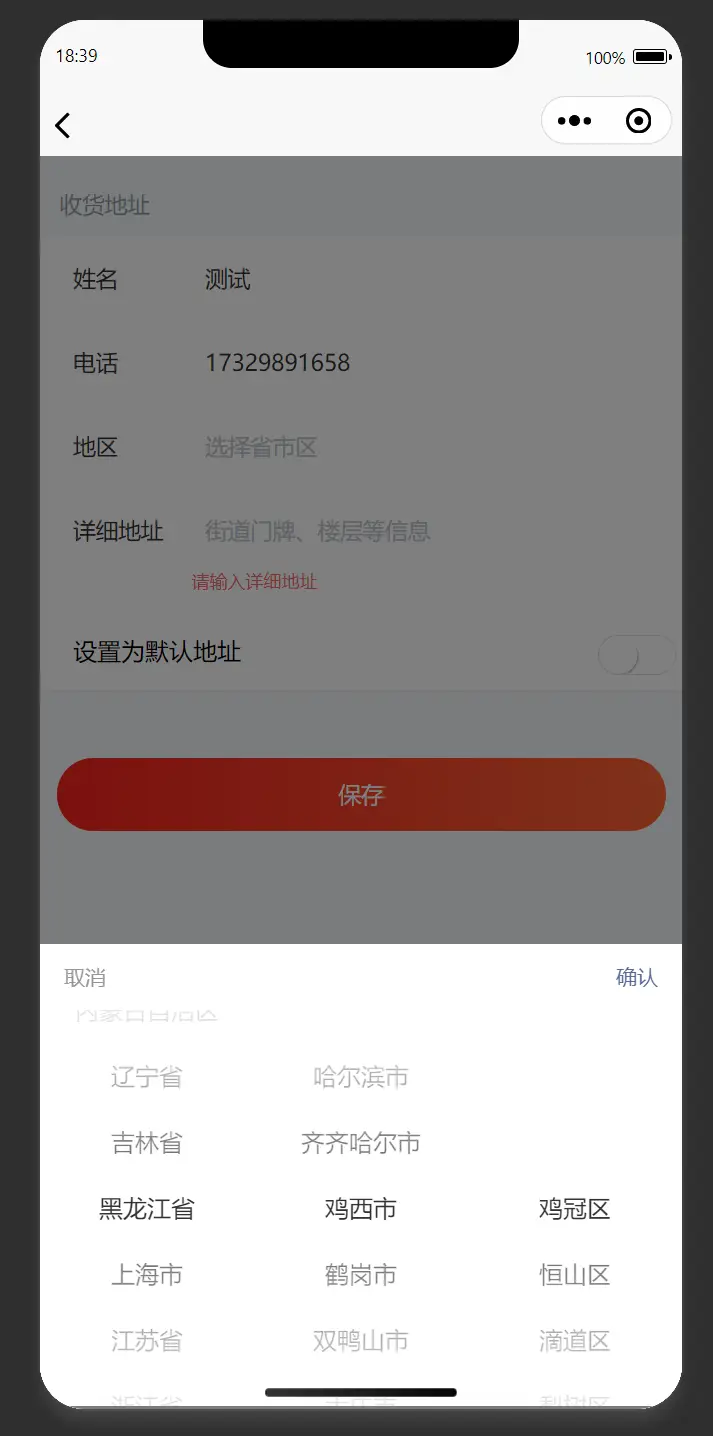Pick 滴道区 in the district column
The height and width of the screenshot is (1436, 713).
(575, 1341)
